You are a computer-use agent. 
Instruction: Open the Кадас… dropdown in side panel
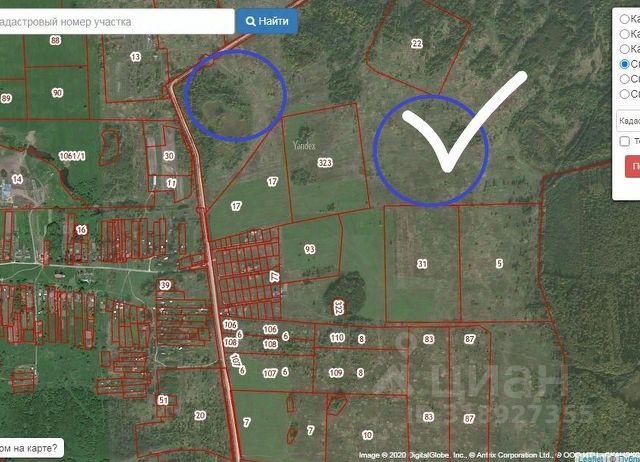pos(629,119)
